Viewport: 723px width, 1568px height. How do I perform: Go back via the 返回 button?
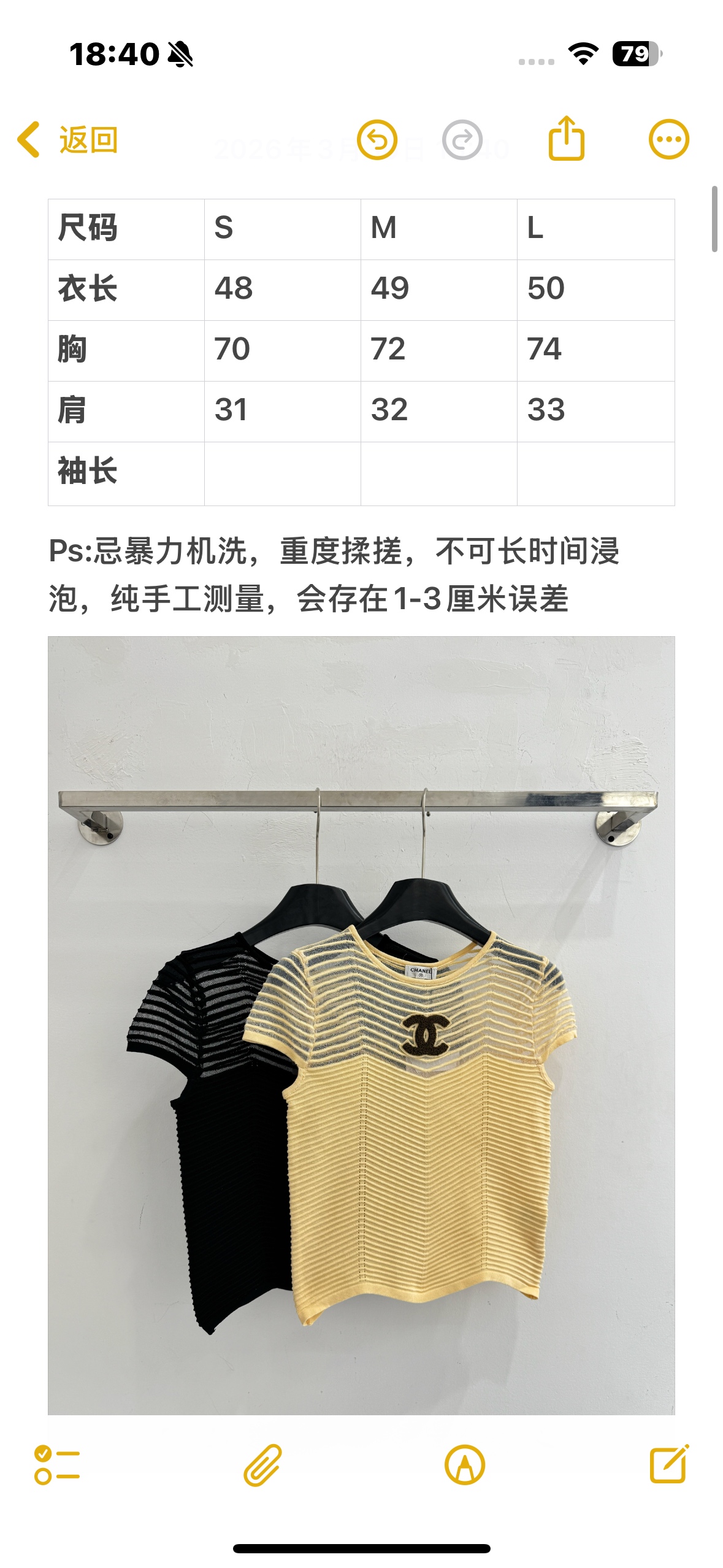pos(67,140)
